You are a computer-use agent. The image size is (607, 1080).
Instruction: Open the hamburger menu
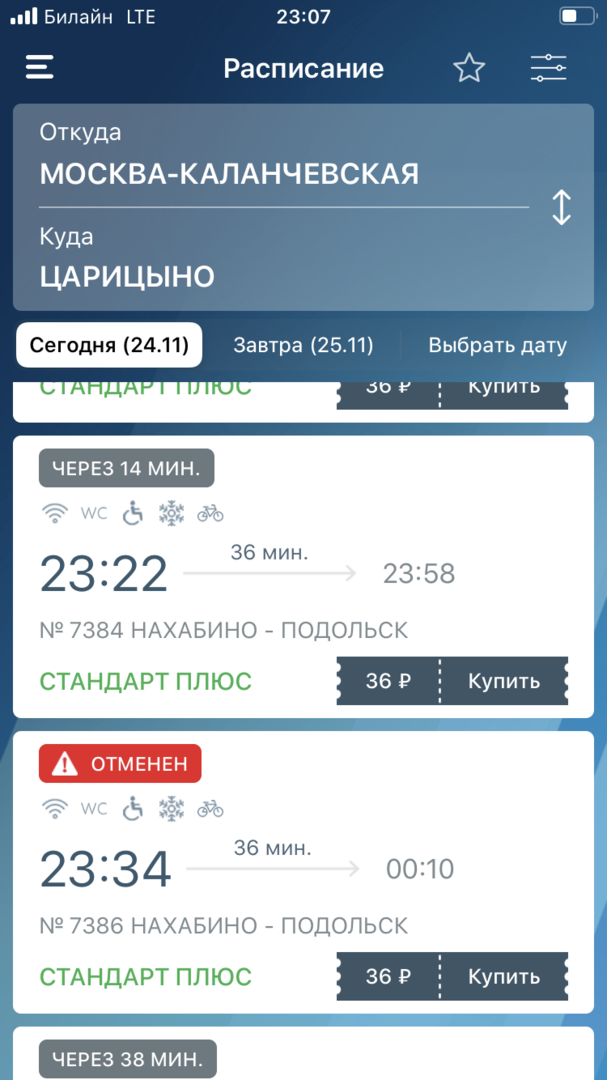(x=39, y=68)
